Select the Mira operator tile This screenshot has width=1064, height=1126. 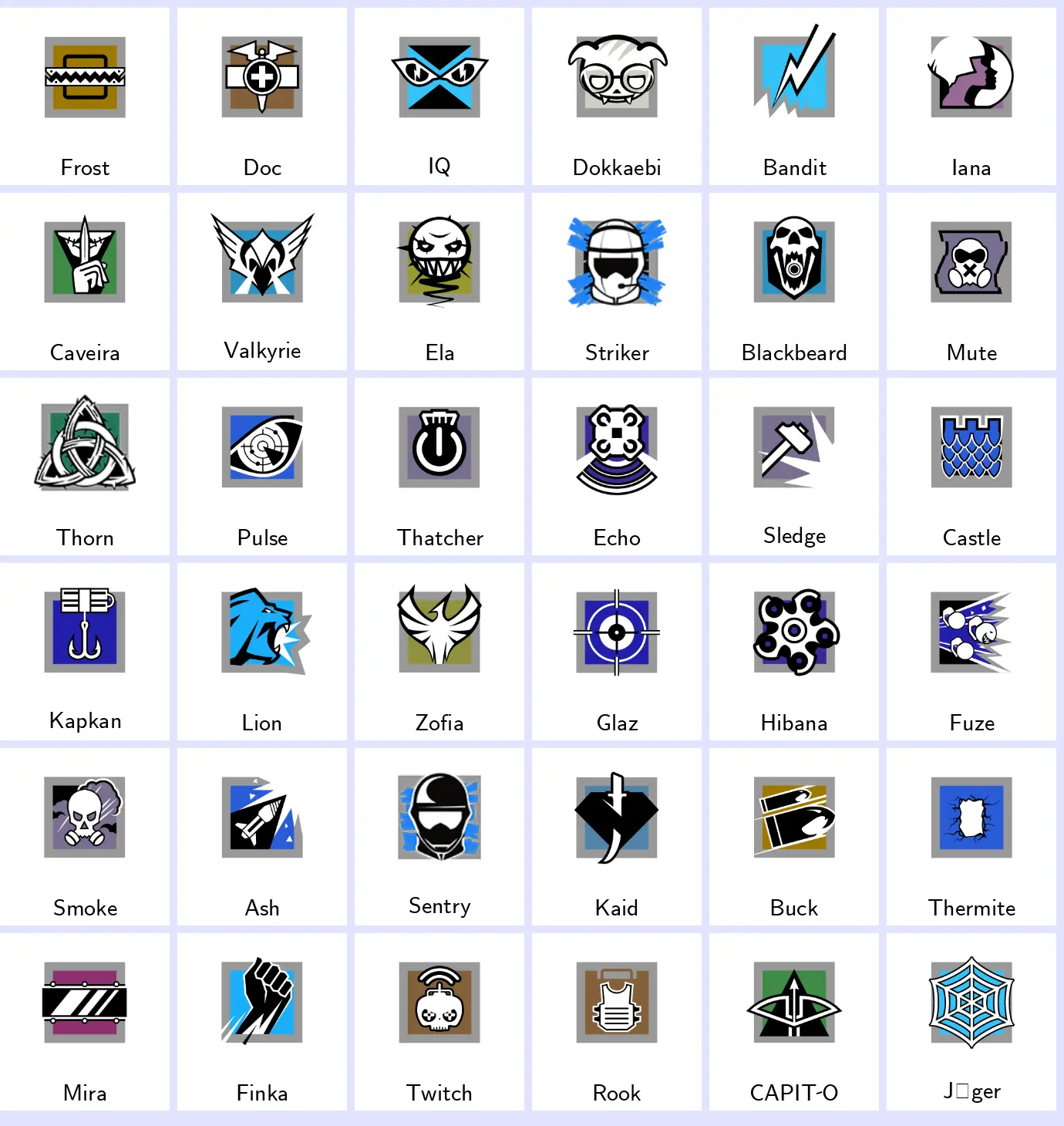pos(85,1022)
